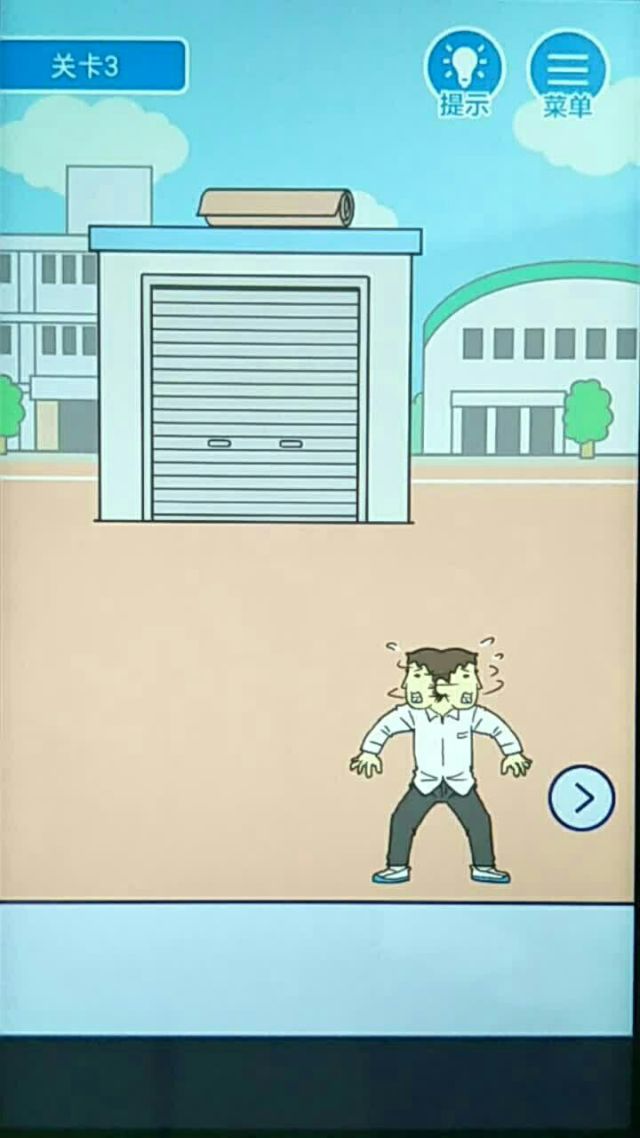Open the 菜单 menu button

coord(568,70)
